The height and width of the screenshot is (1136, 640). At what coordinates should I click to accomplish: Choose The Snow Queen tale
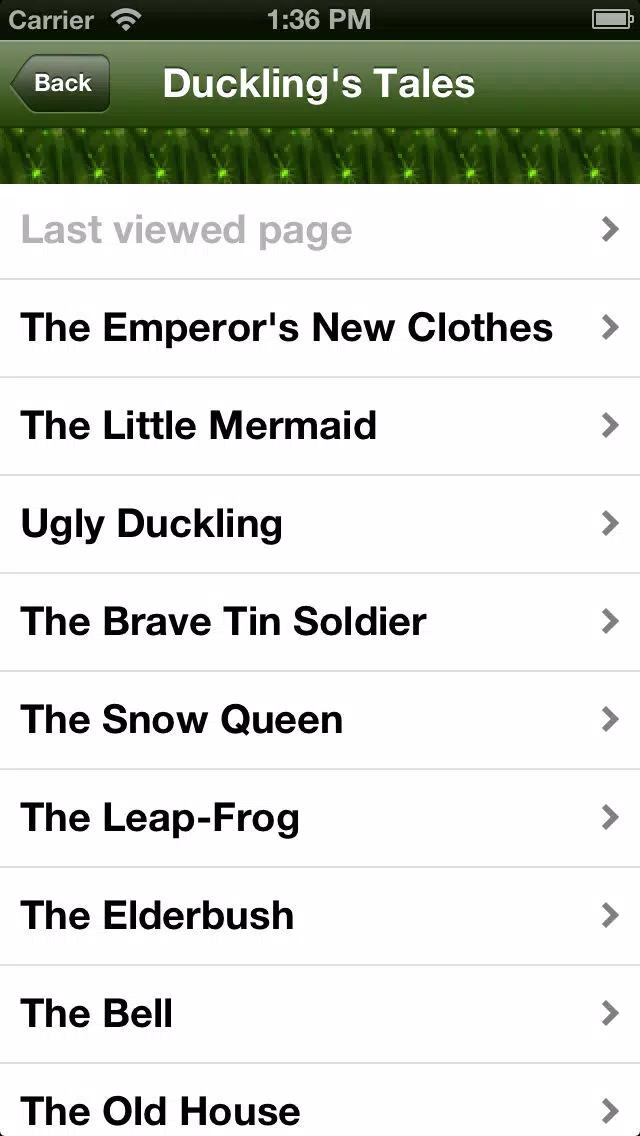320,719
